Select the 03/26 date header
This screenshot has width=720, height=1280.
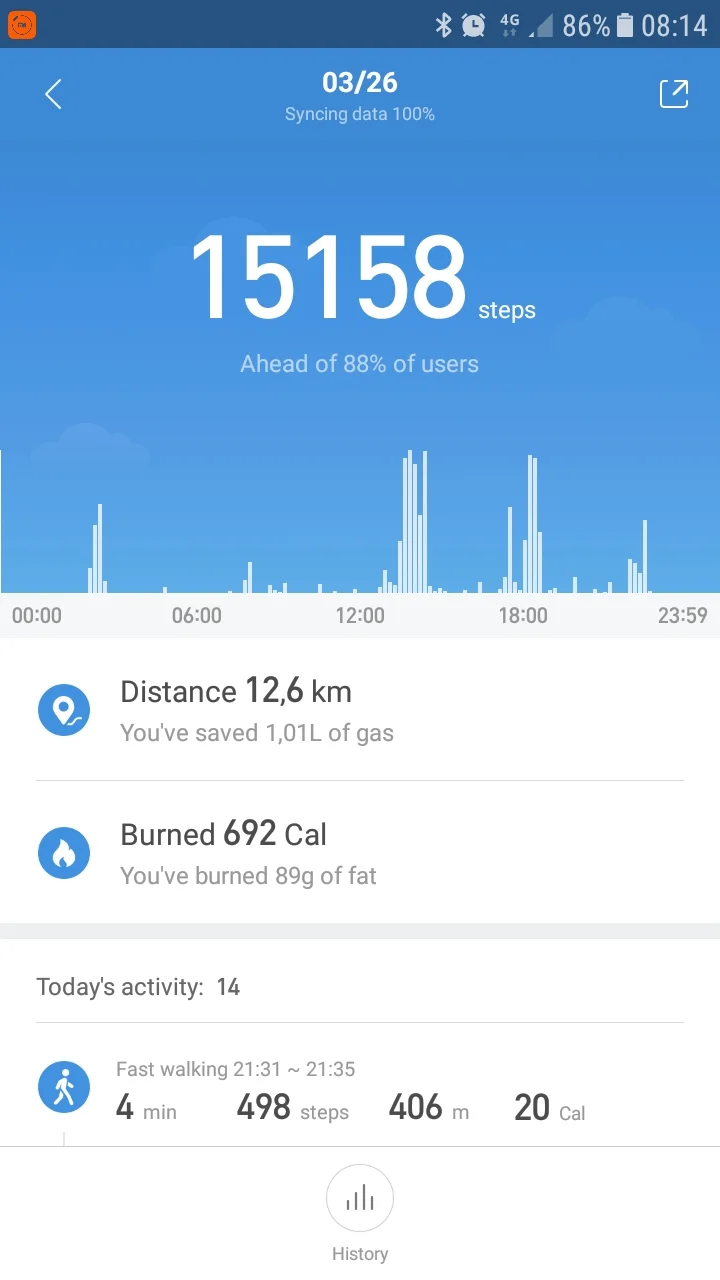[x=360, y=82]
